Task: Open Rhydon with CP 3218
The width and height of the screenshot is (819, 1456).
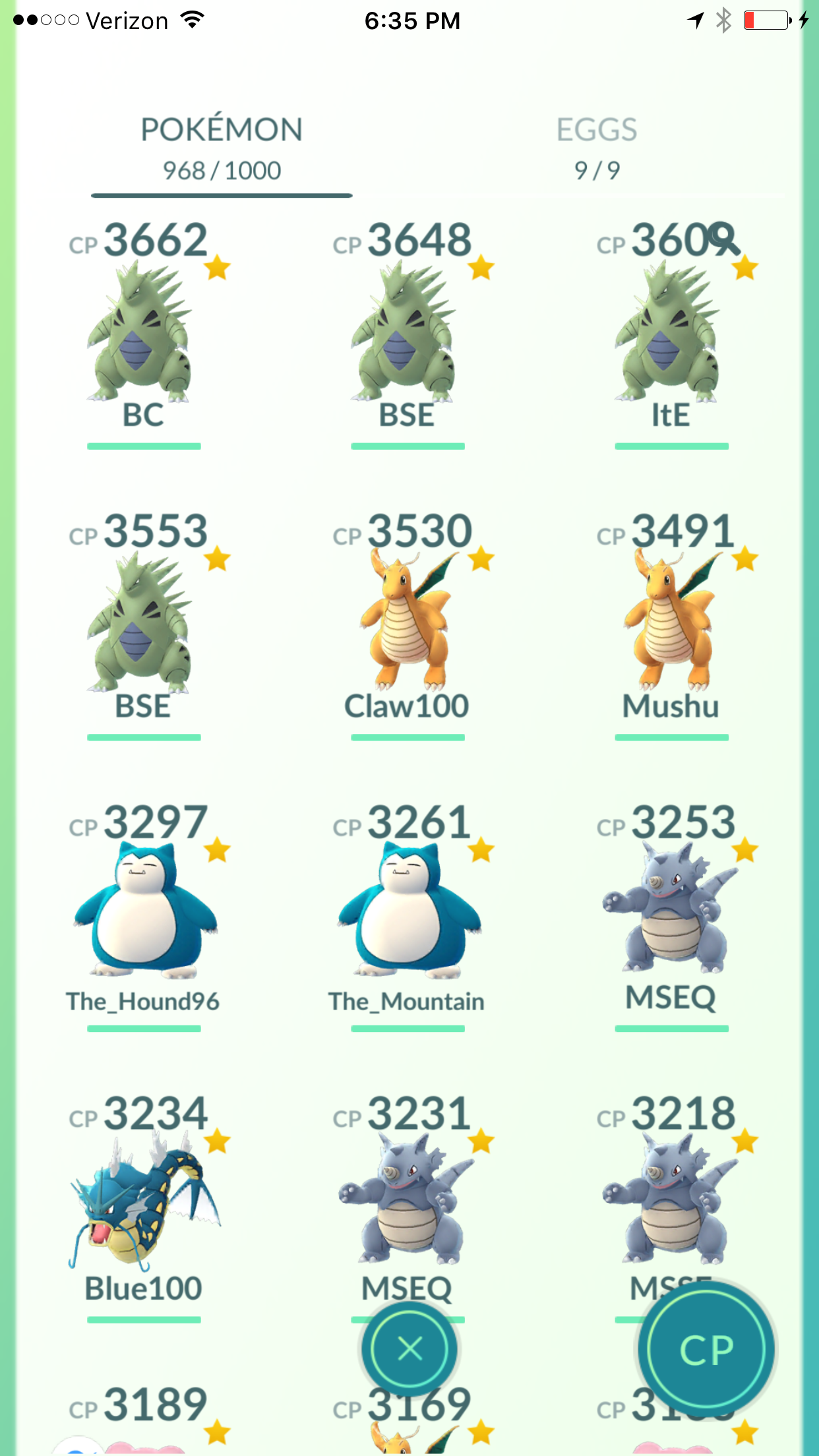Action: [671, 1187]
